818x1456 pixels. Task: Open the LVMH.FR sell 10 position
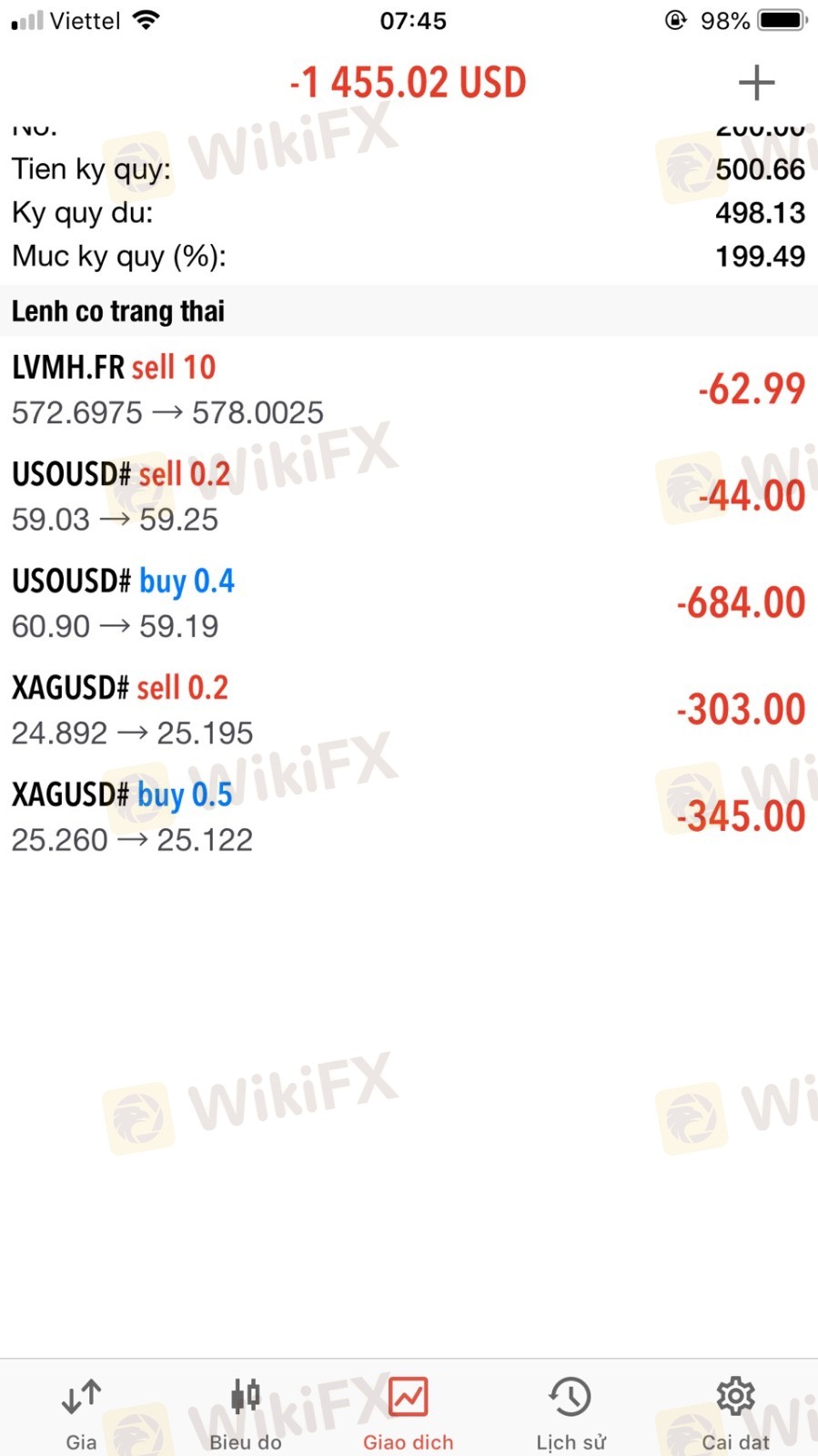coord(409,389)
